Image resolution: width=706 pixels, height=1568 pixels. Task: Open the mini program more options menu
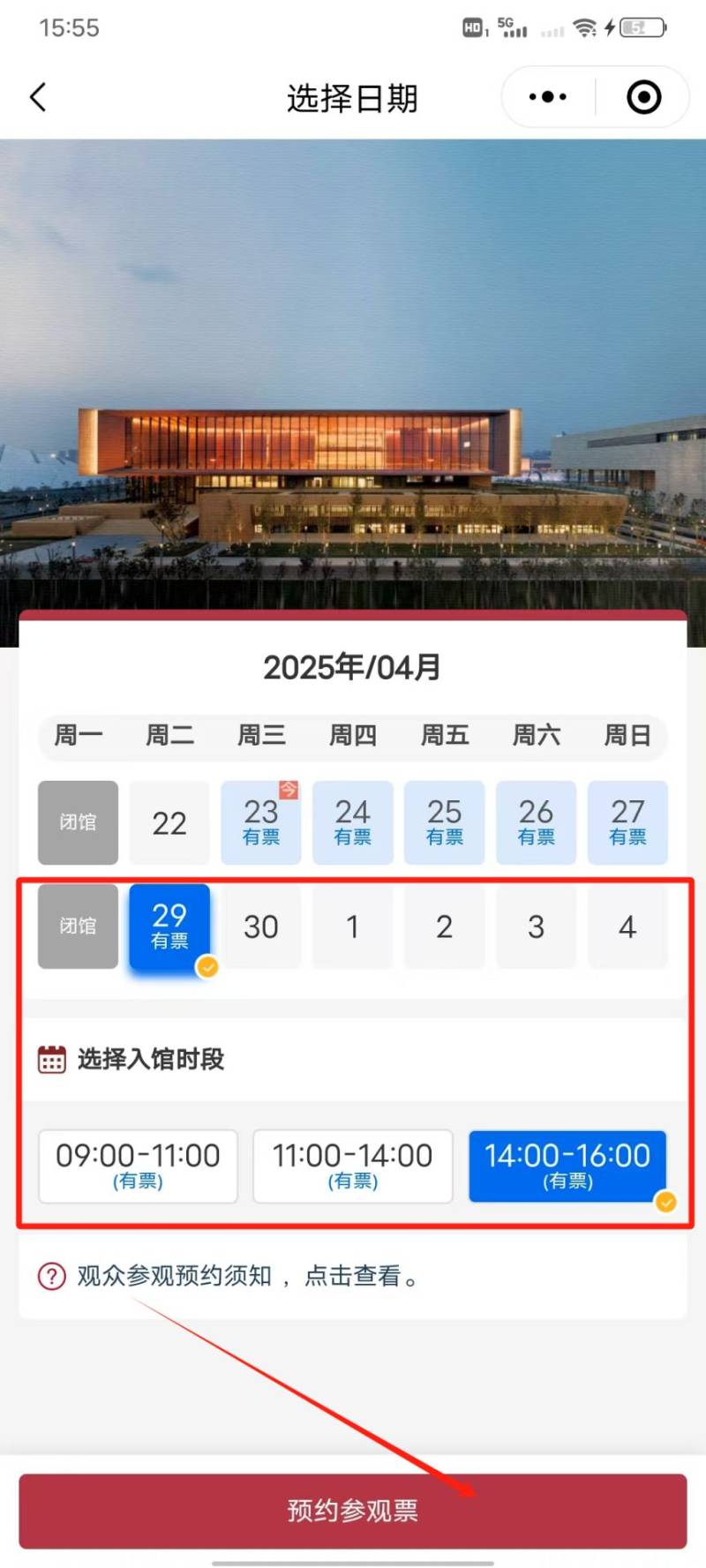(548, 97)
